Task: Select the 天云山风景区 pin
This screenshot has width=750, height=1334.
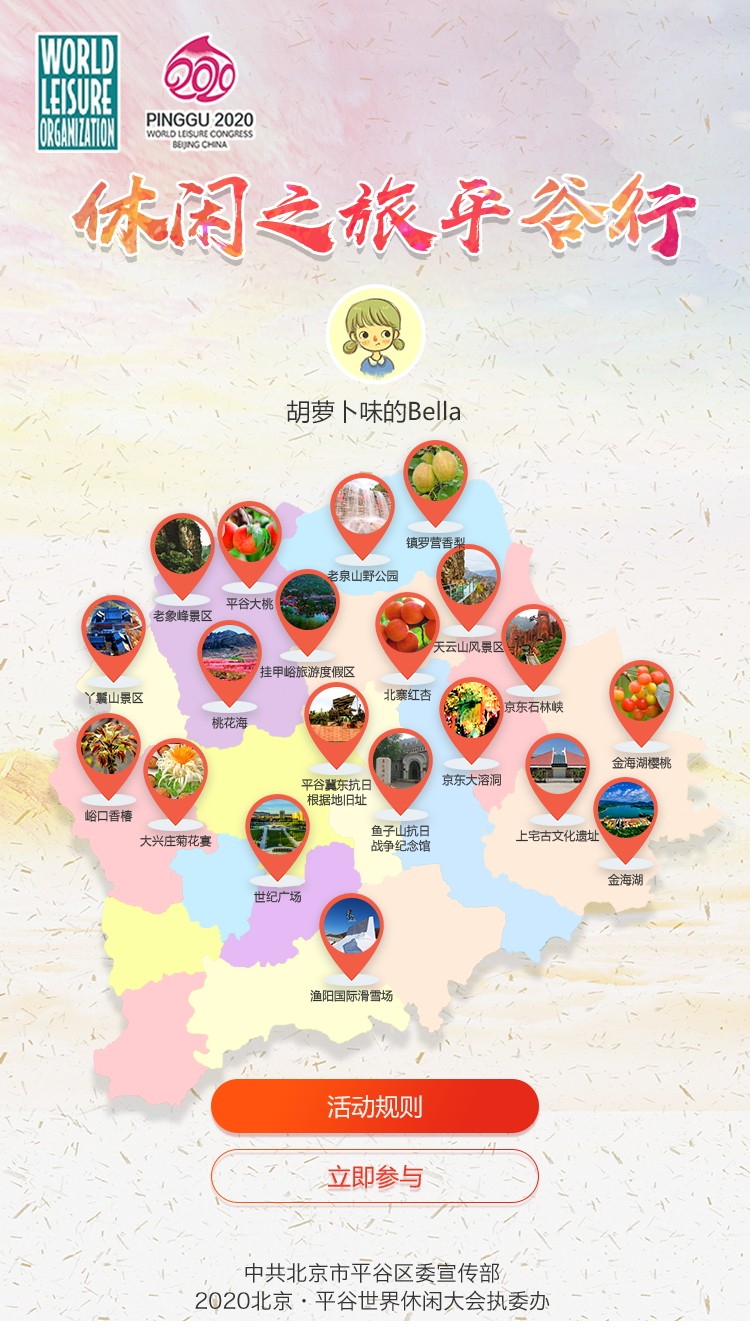Action: (468, 579)
